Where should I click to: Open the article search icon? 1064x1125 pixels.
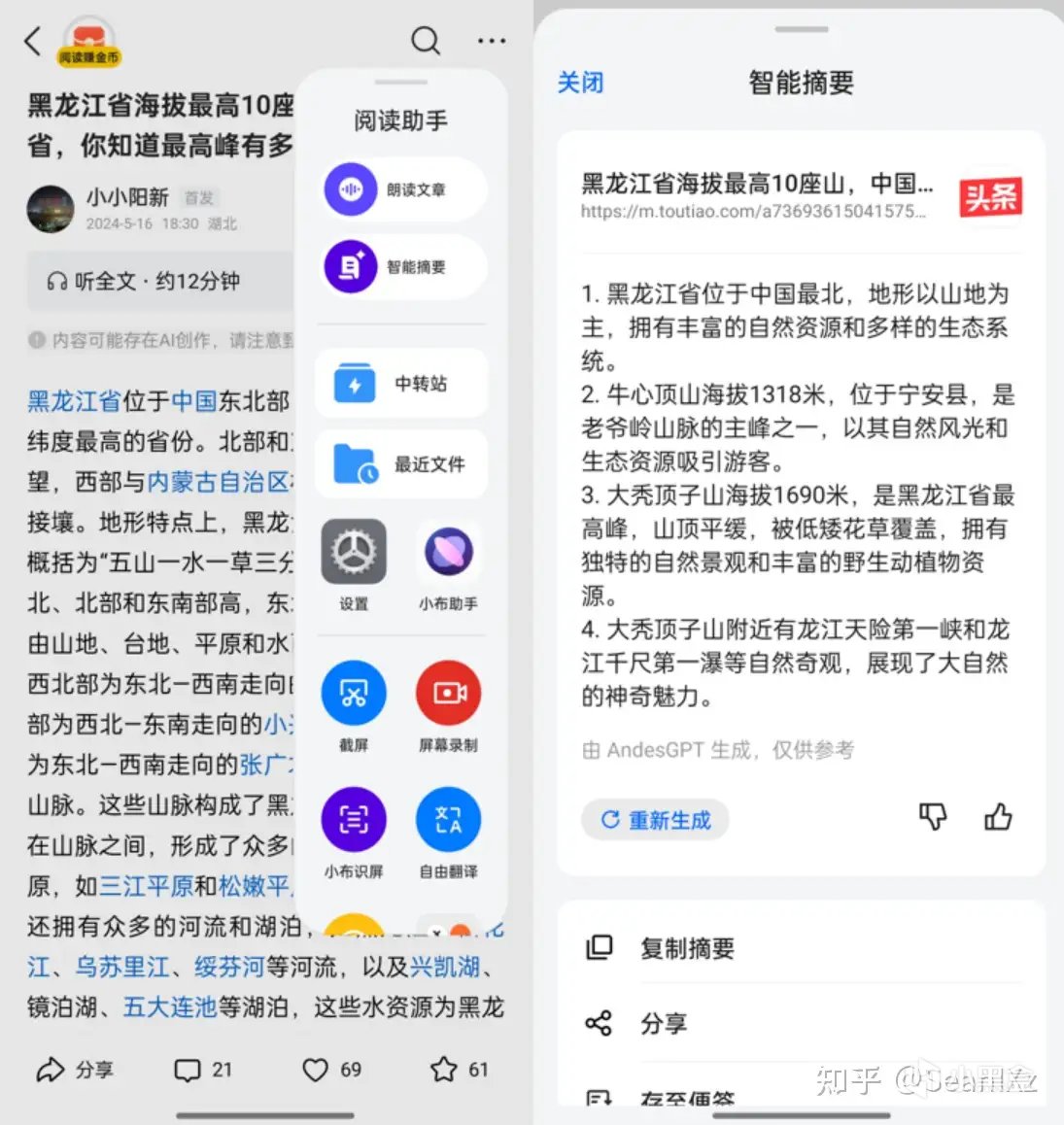coord(425,41)
